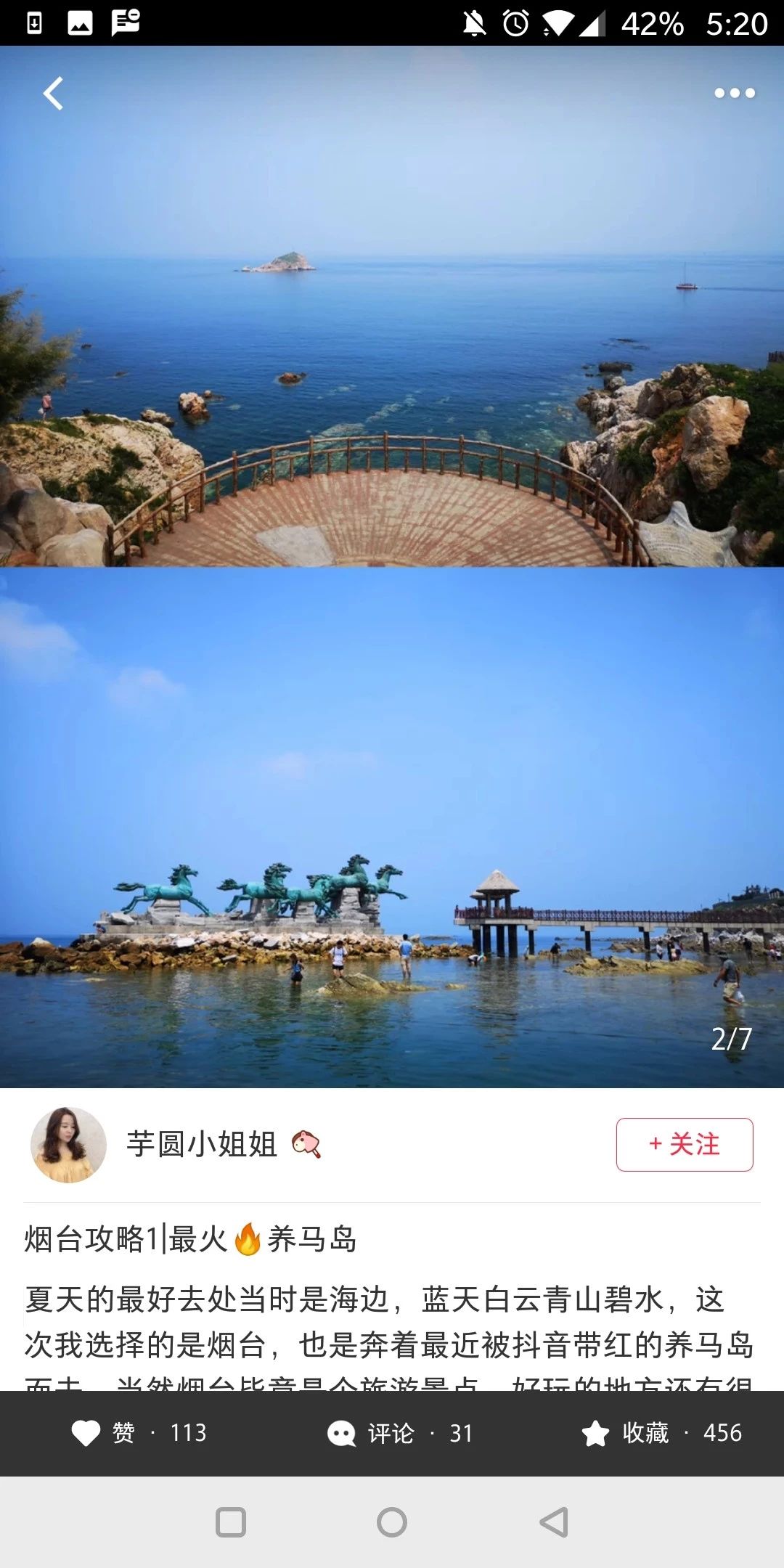Go back using the top-left arrow

click(53, 94)
